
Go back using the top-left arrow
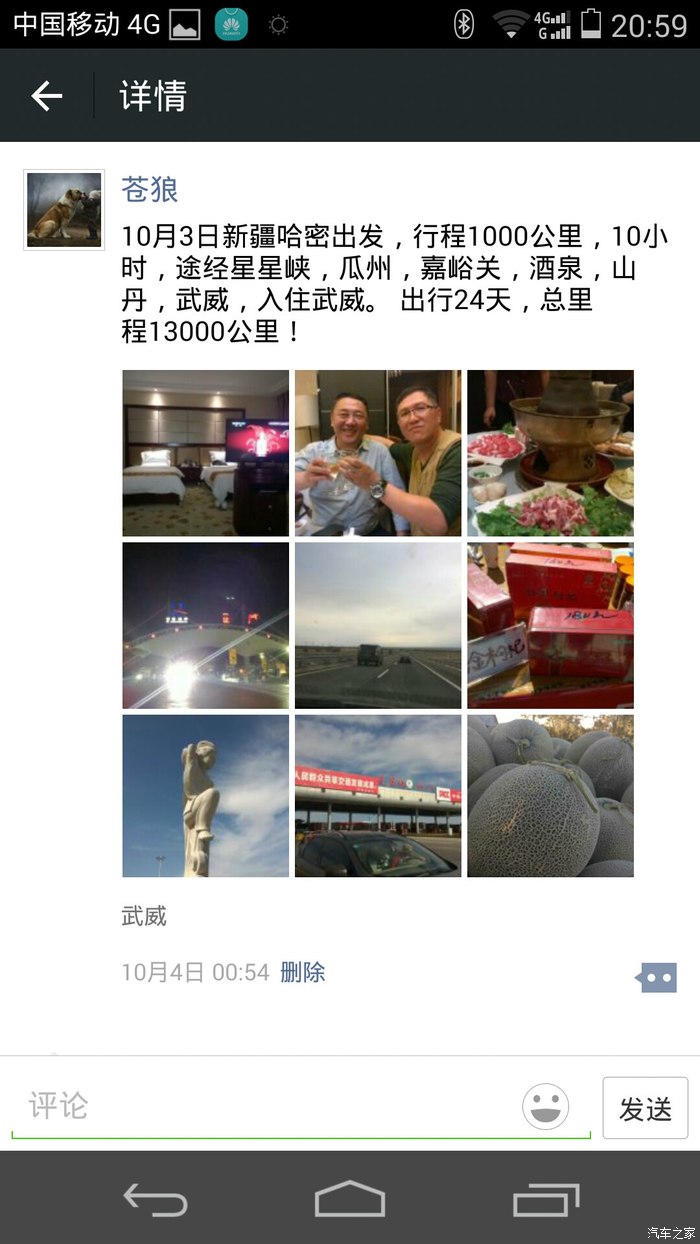(47, 96)
